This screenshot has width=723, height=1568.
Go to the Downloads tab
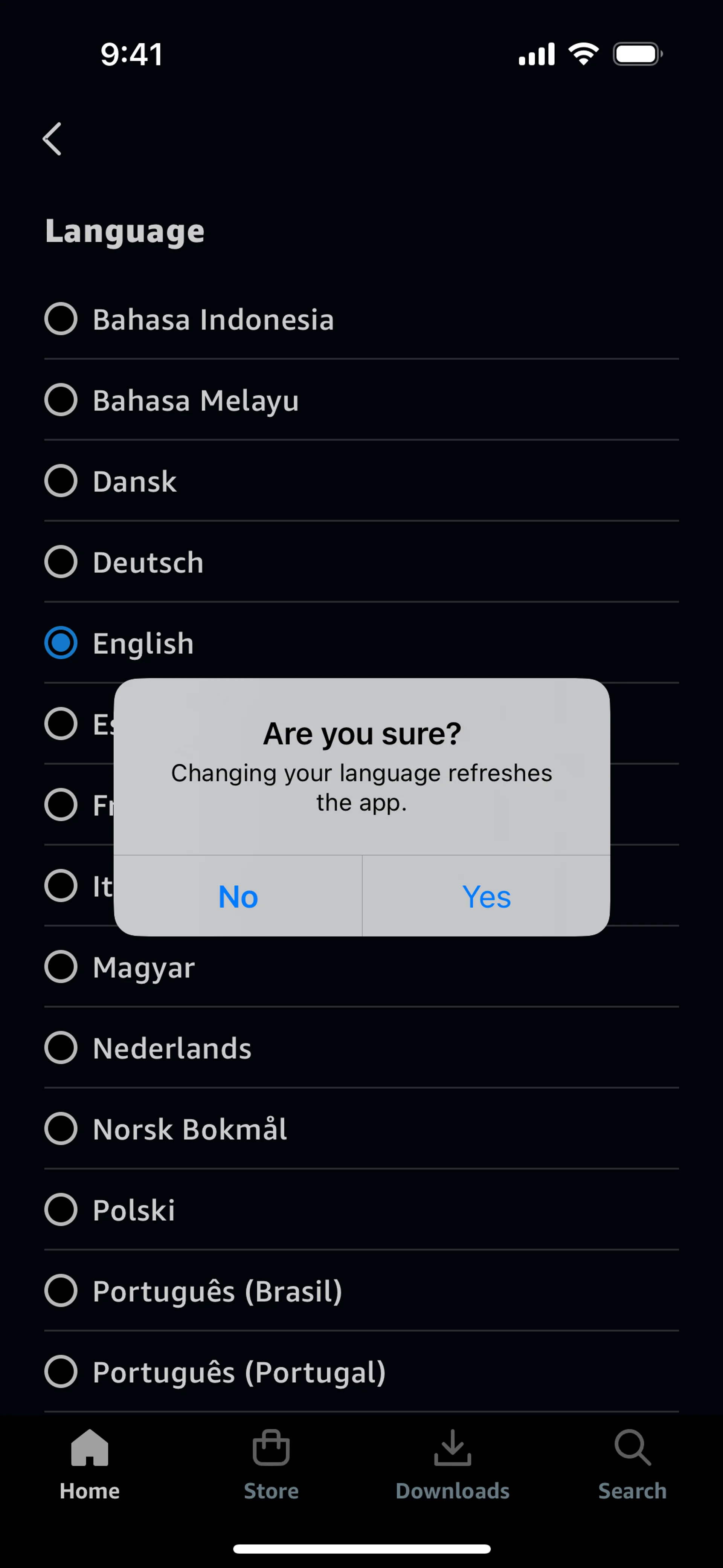452,1464
